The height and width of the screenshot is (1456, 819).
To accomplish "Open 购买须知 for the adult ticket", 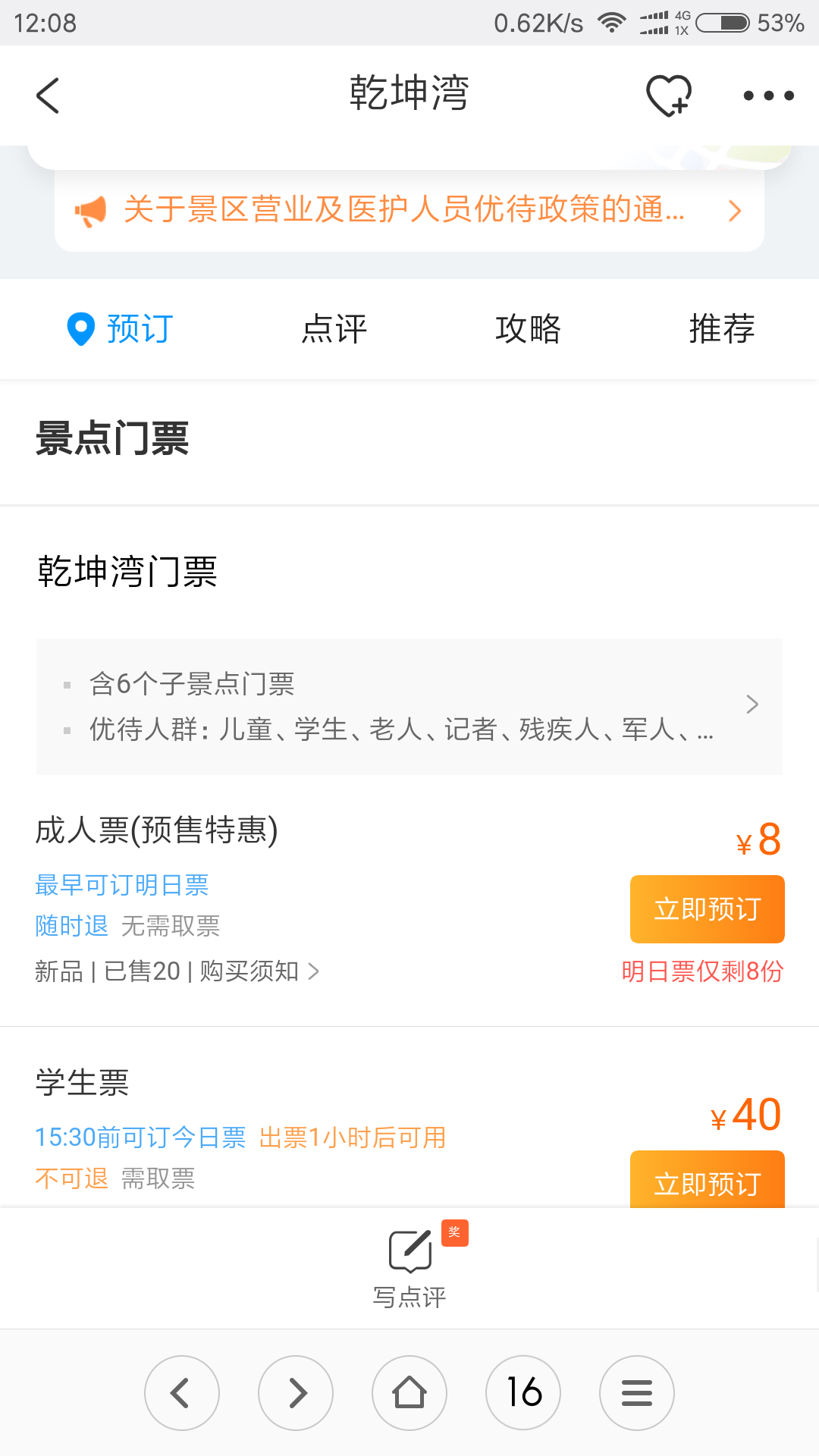I will pos(259,971).
